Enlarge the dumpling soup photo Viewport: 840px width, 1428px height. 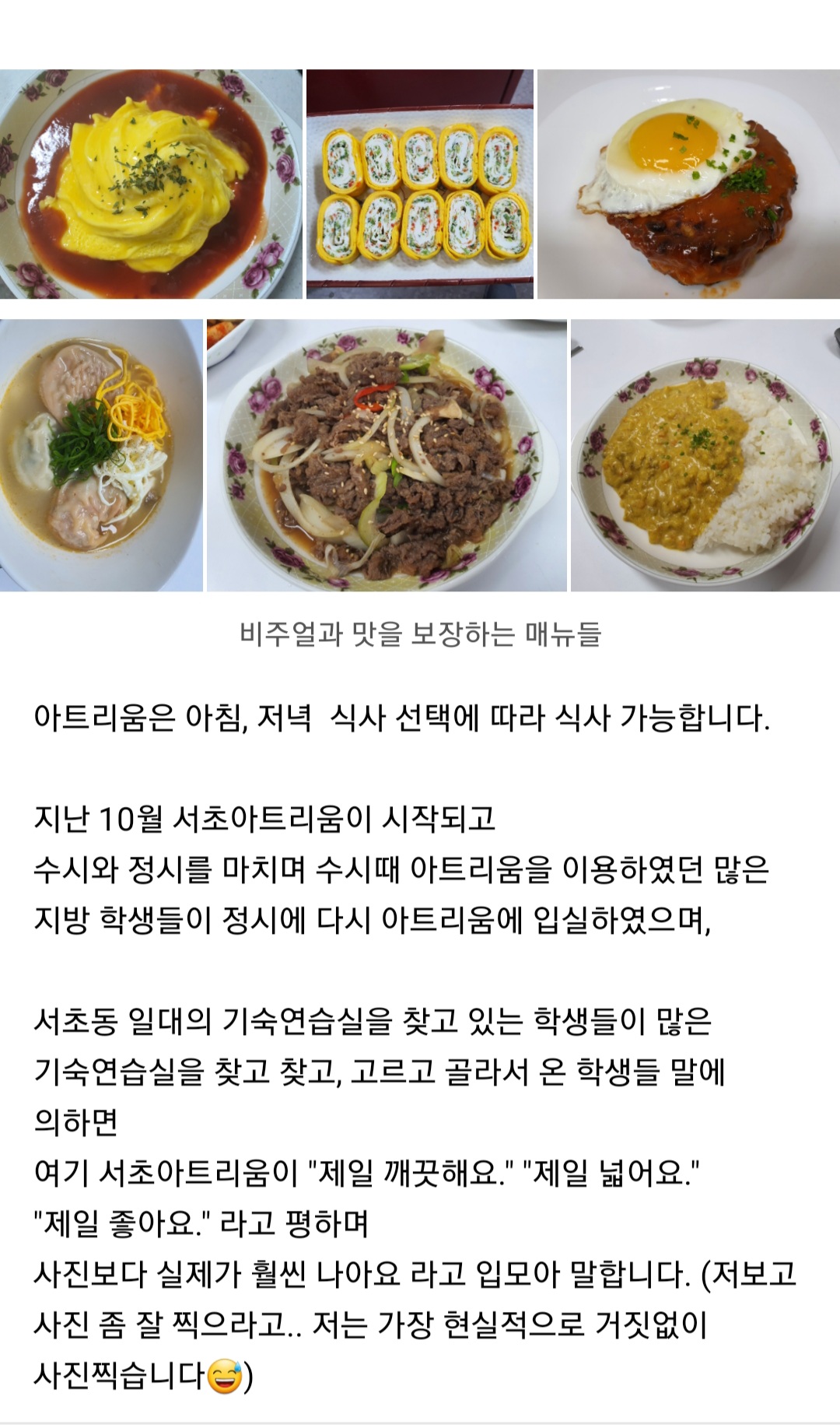(101, 455)
